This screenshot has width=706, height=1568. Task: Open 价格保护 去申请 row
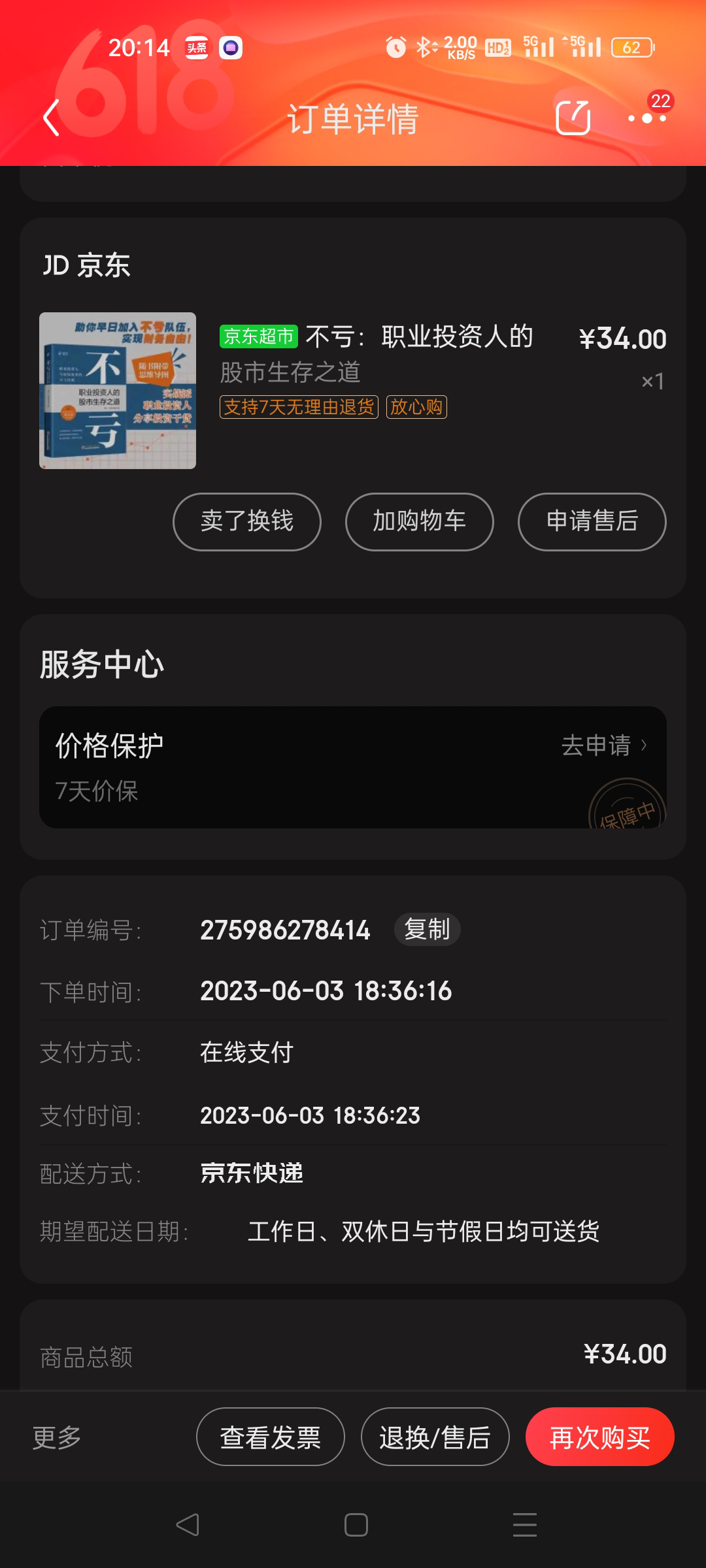604,745
